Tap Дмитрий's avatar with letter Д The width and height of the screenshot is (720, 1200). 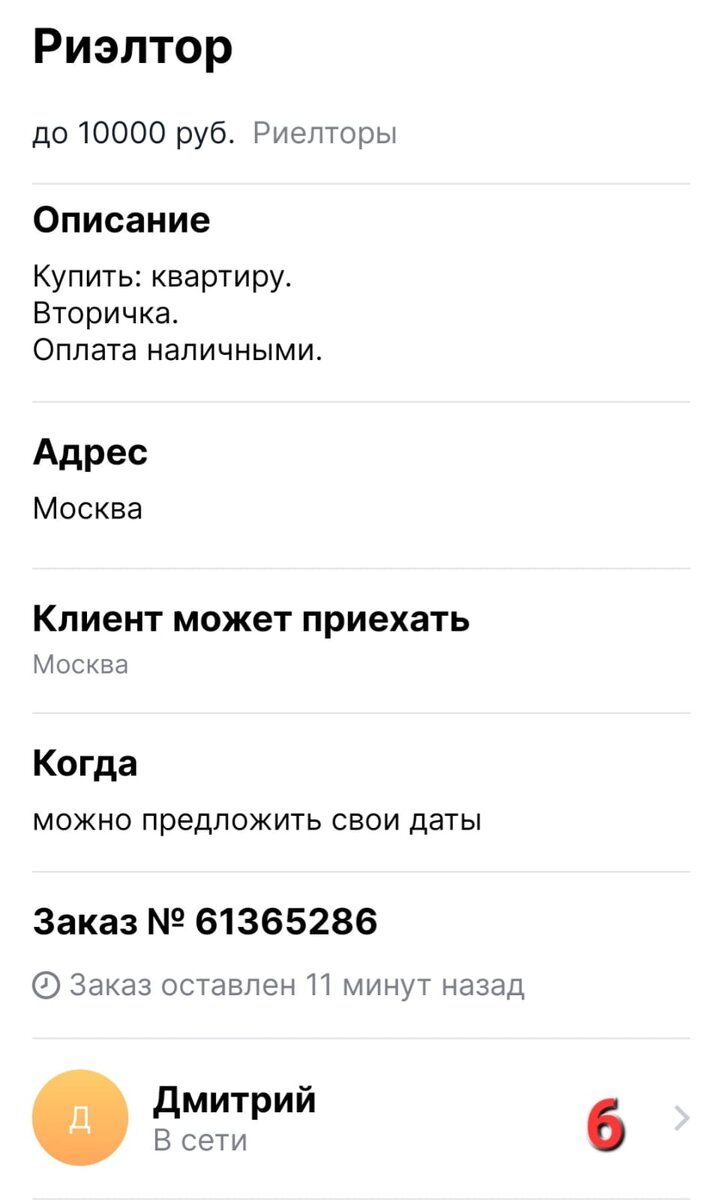pyautogui.click(x=80, y=1116)
